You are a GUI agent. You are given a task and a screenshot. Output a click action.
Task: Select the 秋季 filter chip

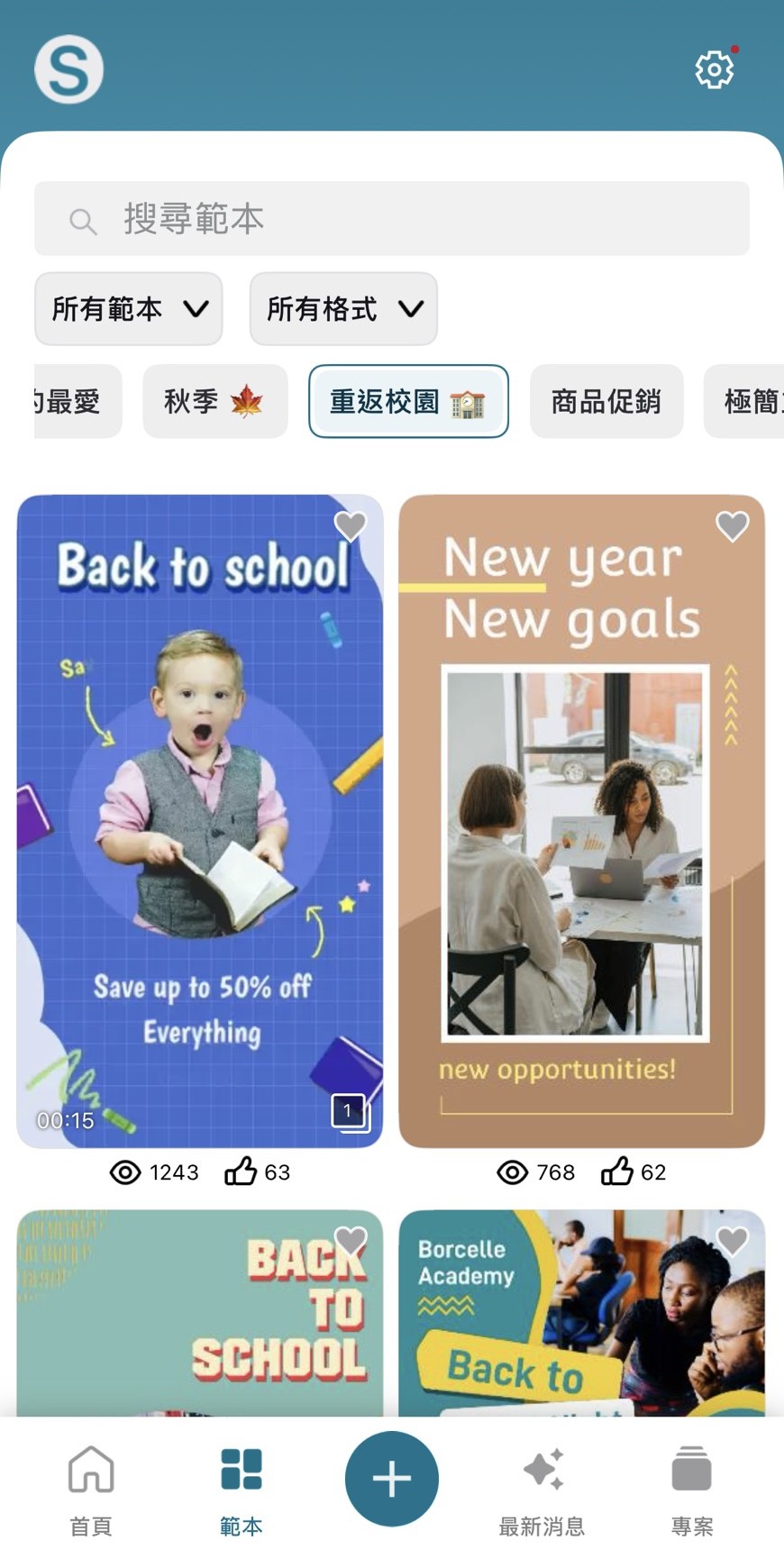tap(214, 402)
